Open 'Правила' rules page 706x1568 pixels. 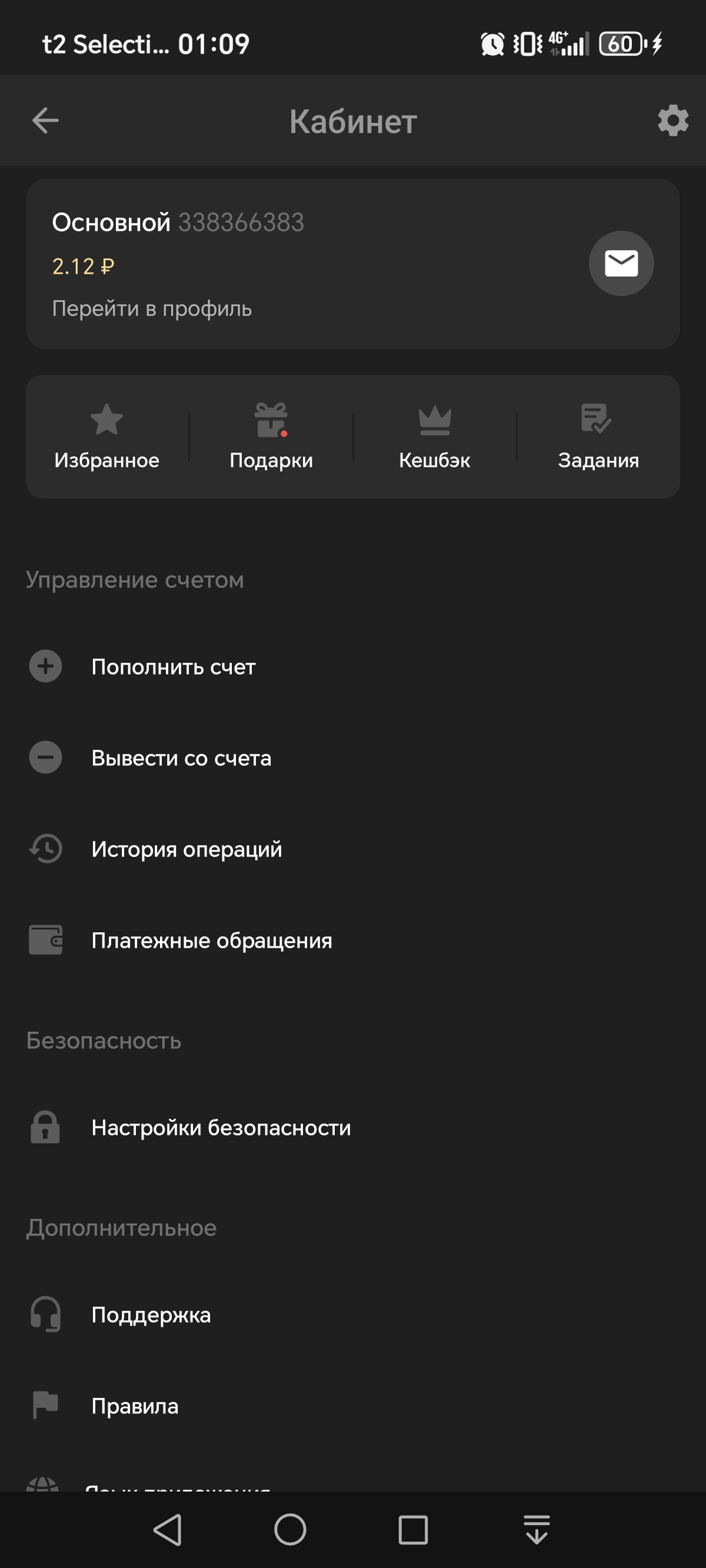pyautogui.click(x=135, y=1406)
